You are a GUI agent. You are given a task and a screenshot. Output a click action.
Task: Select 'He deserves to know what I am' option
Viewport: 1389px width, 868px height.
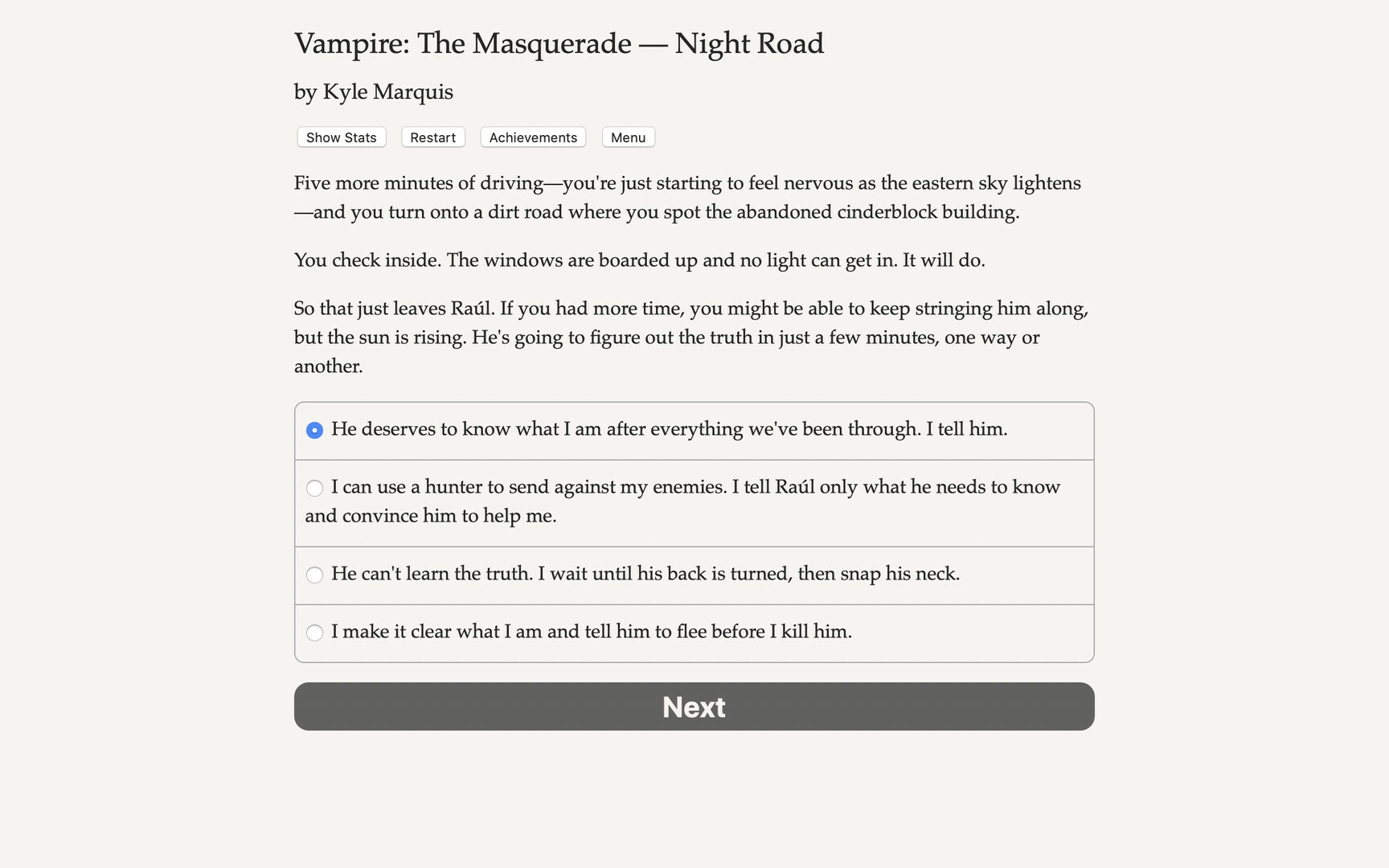[x=314, y=431]
